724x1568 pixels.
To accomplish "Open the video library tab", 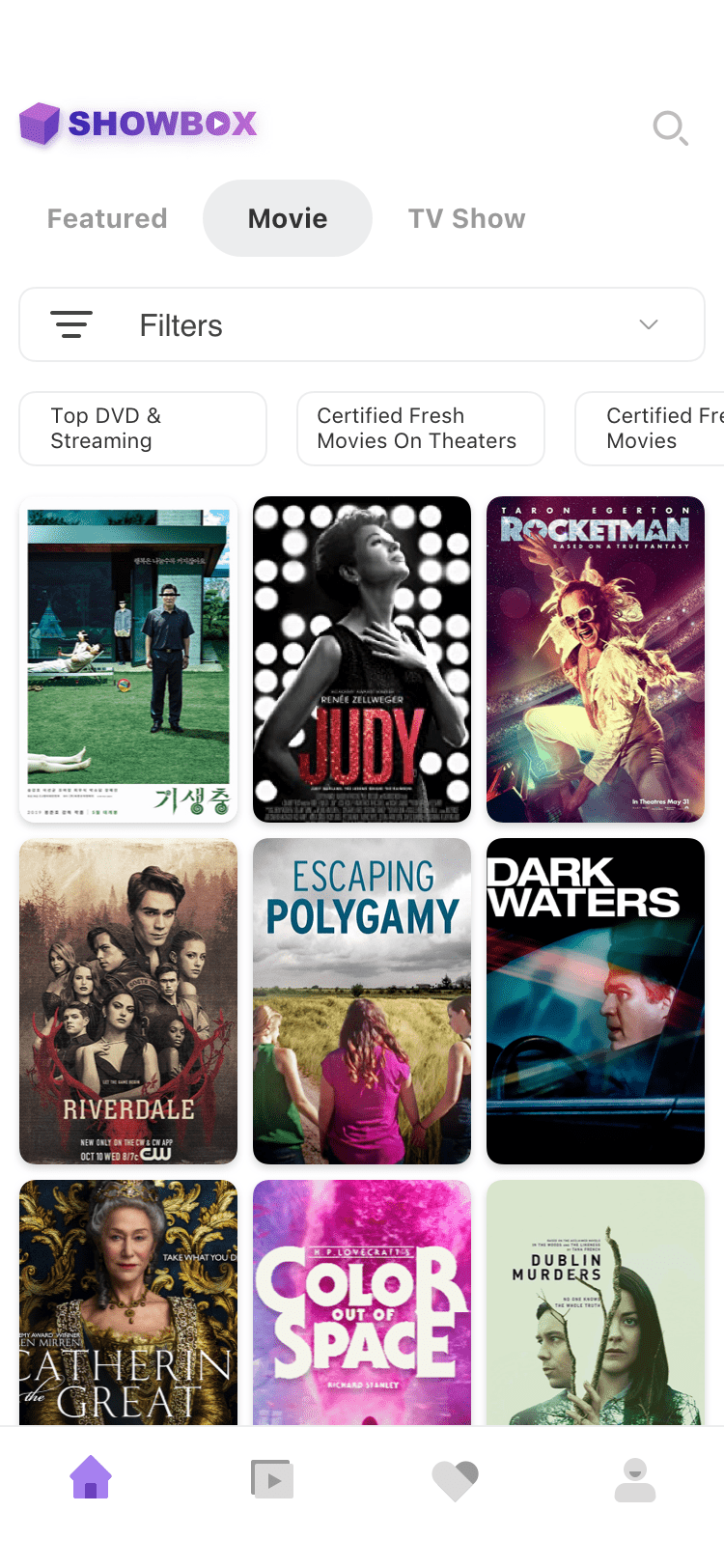I will pyautogui.click(x=272, y=1478).
